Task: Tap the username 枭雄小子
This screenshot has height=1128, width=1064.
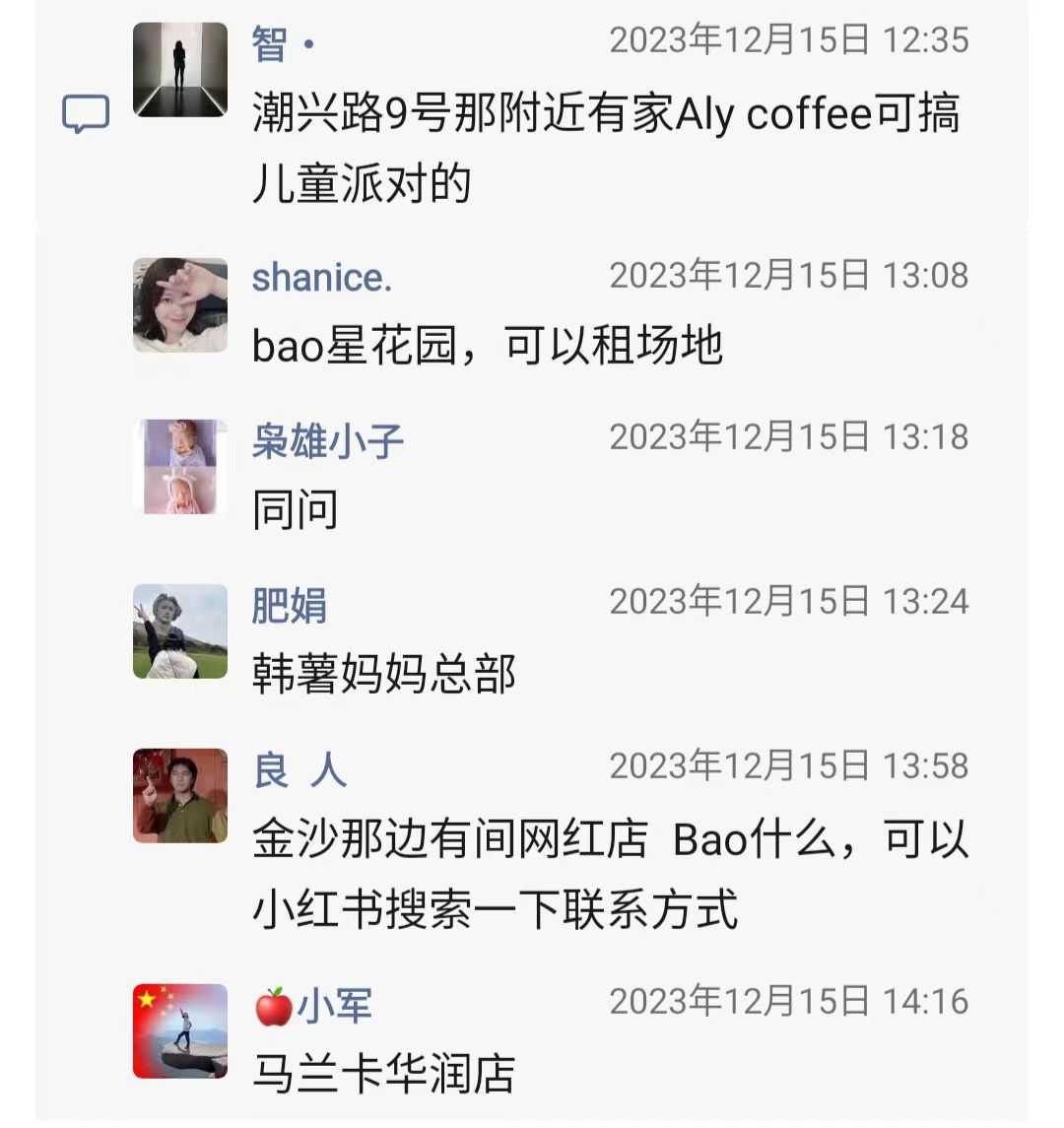Action: 327,439
